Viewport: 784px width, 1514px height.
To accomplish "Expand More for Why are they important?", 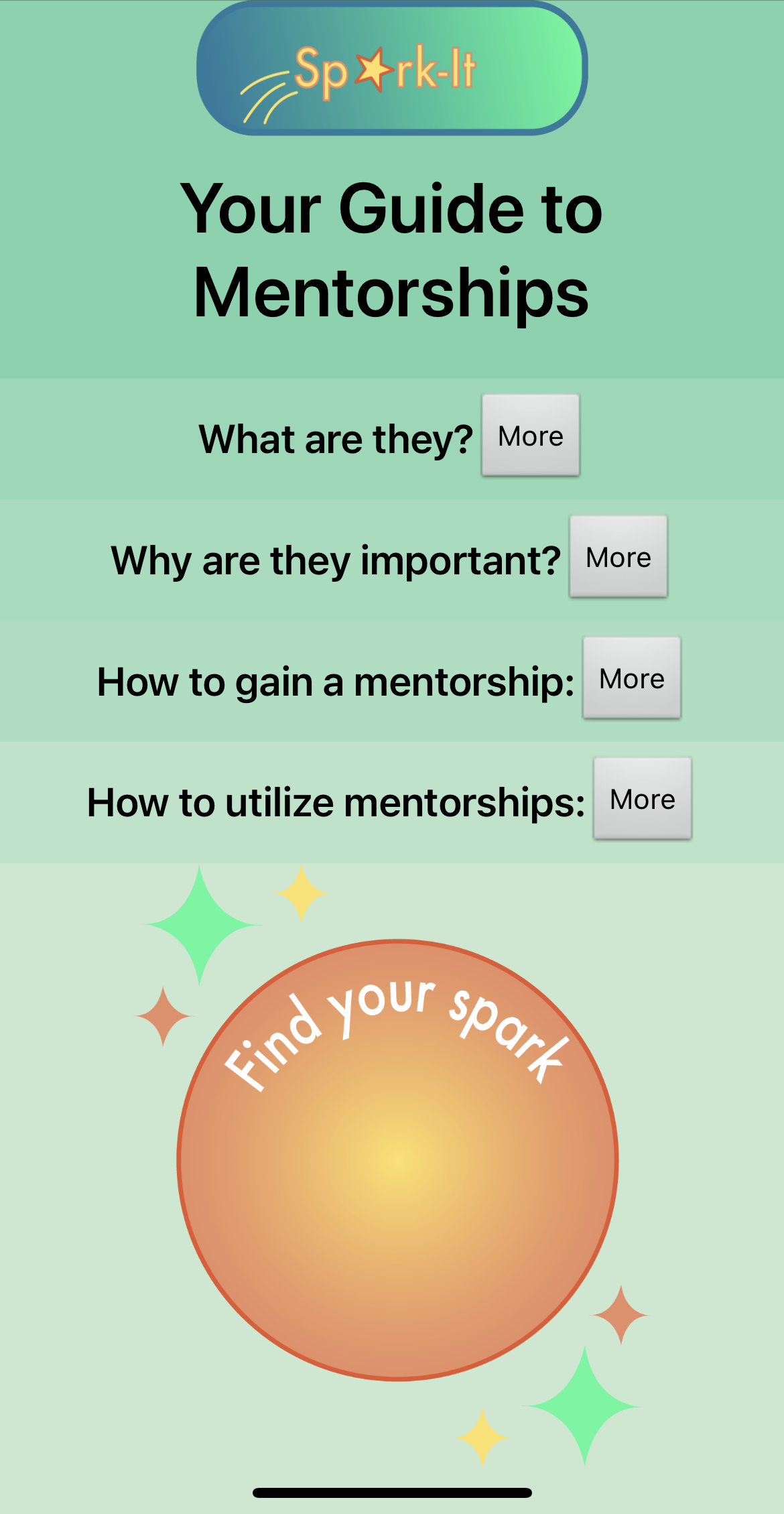I will (618, 557).
